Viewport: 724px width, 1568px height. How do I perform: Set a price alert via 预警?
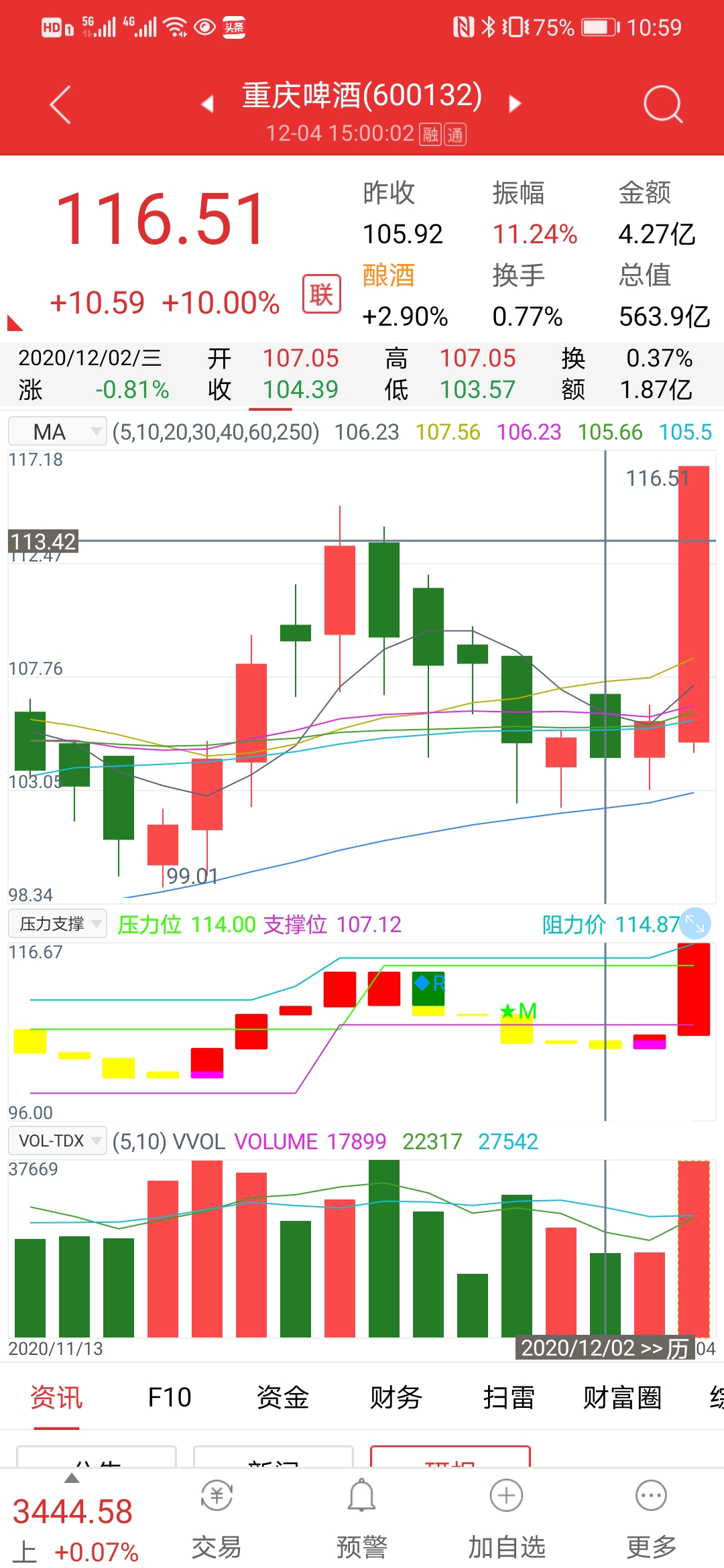361,1519
